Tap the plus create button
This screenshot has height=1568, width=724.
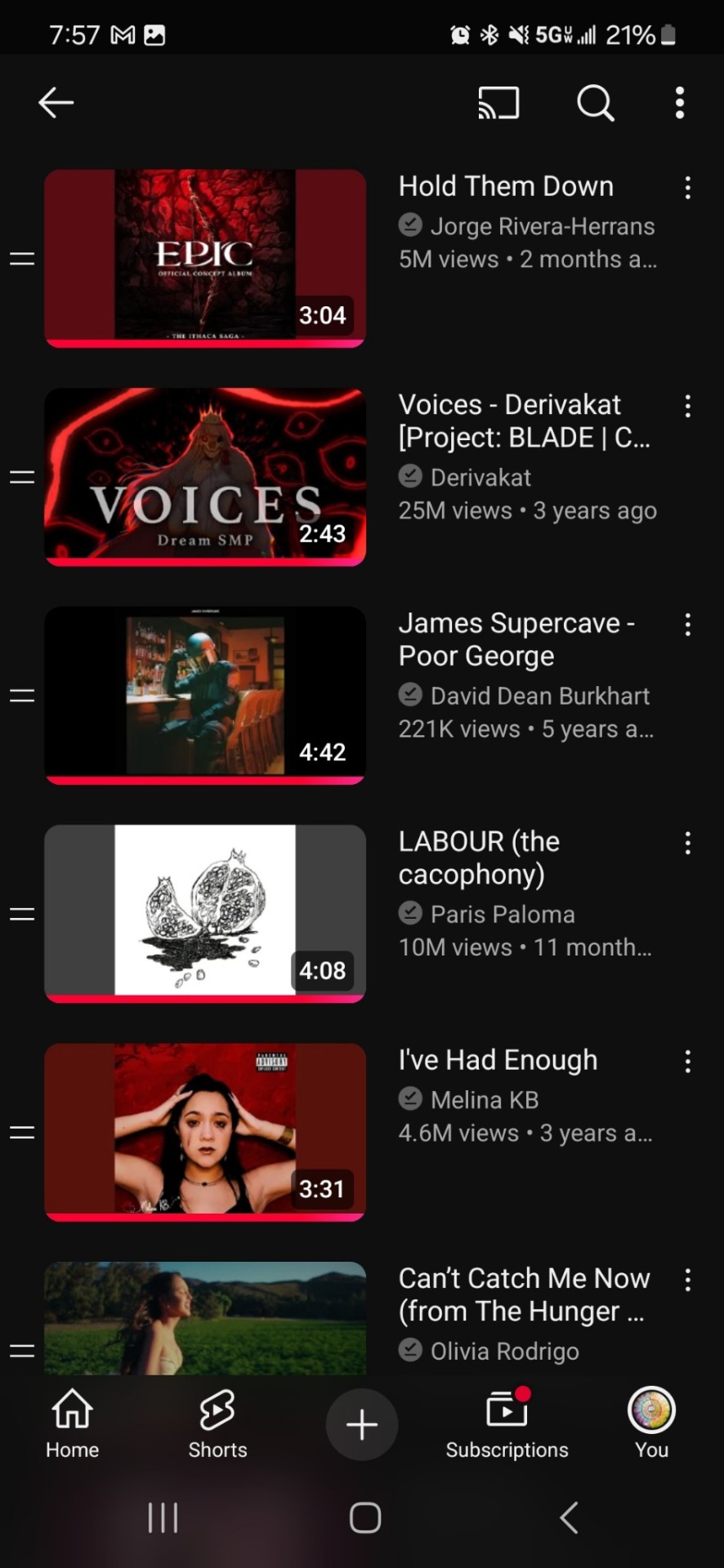pos(362,1425)
